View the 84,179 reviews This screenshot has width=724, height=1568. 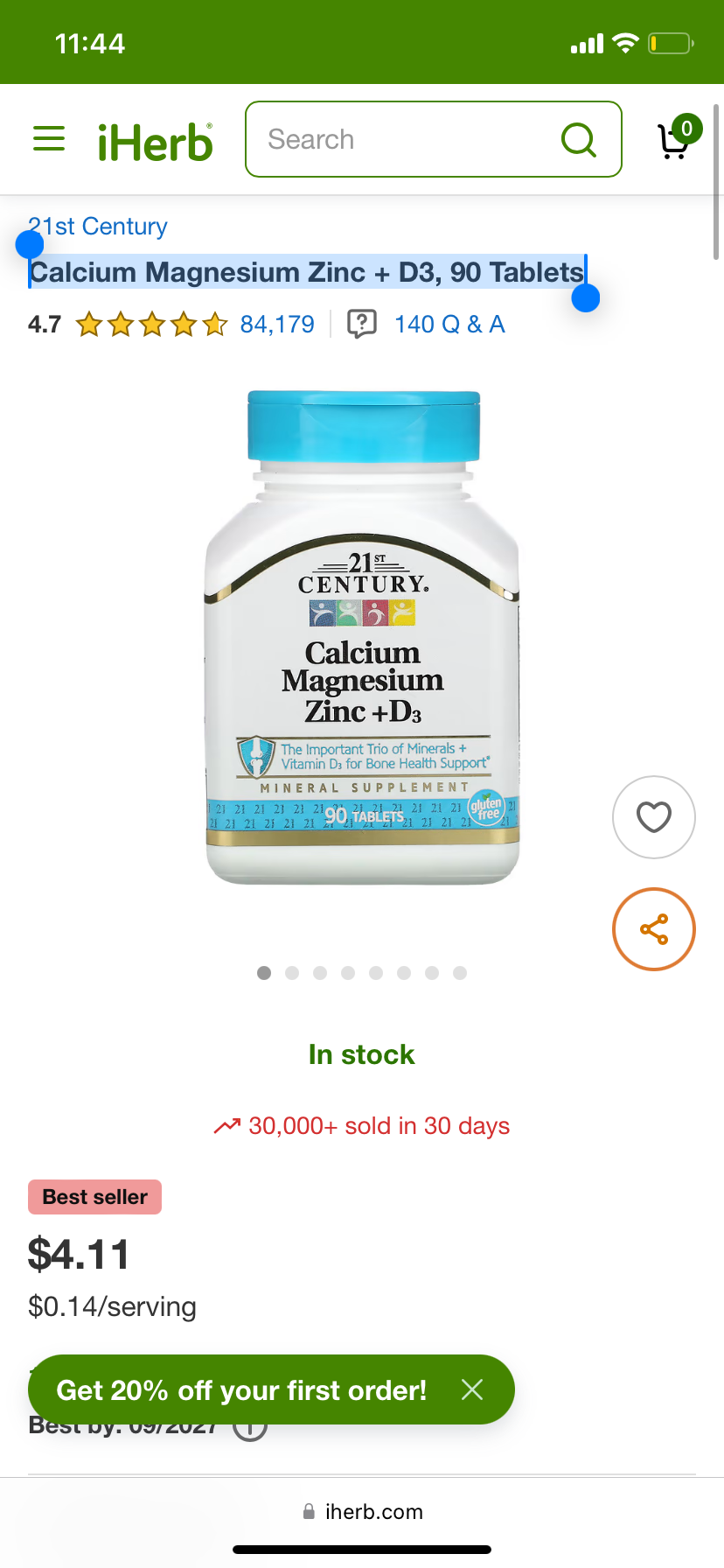pyautogui.click(x=277, y=325)
